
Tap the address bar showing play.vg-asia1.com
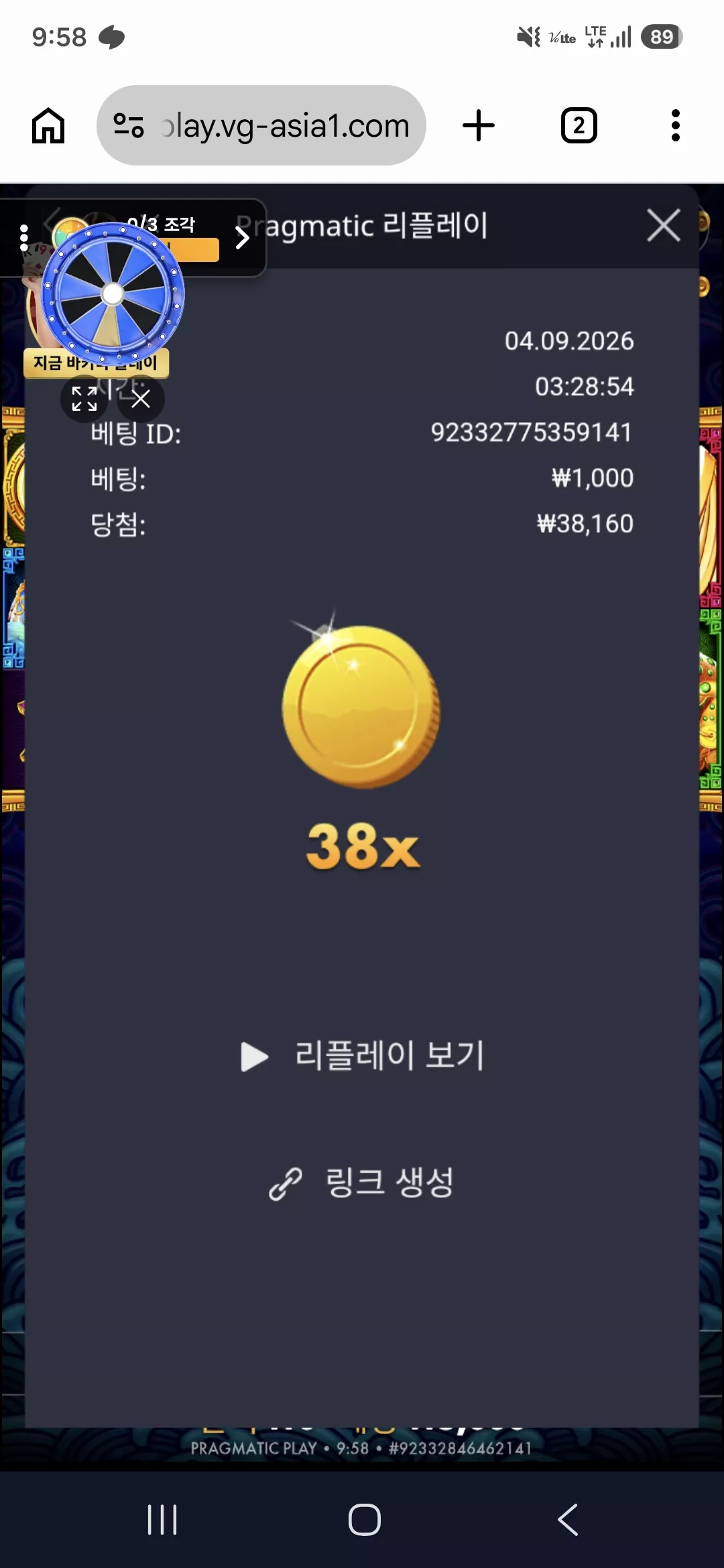pos(261,125)
